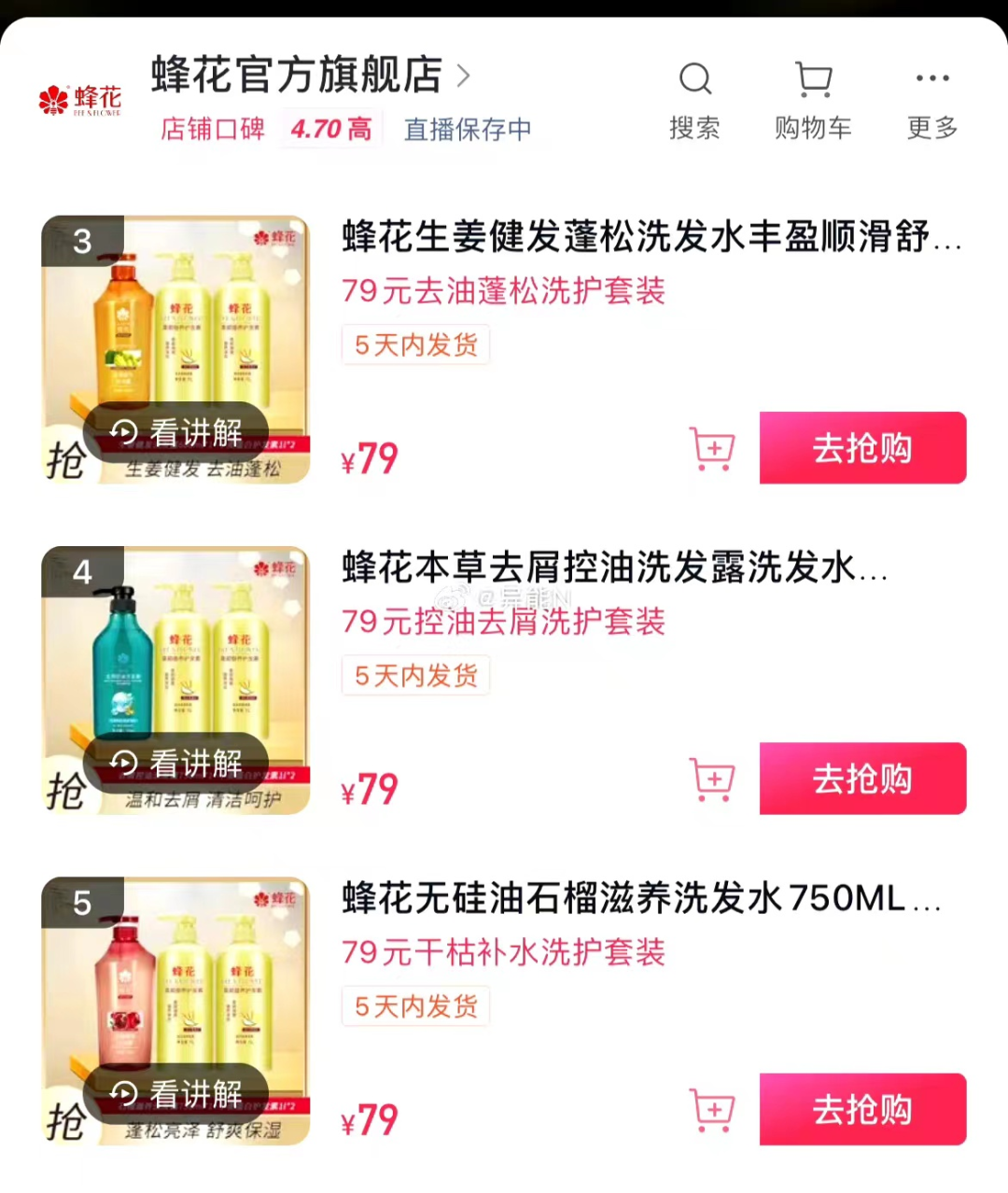This screenshot has height=1193, width=1008.
Task: Open the 更多 more options menu
Action: [x=932, y=99]
